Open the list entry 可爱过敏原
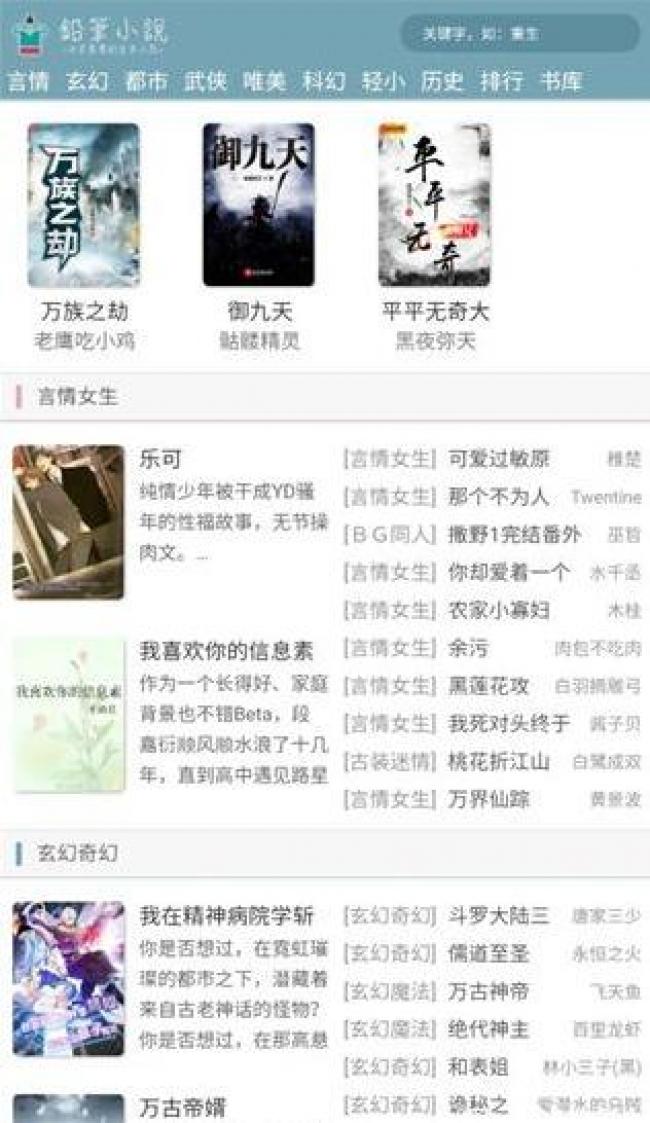650x1123 pixels. click(x=498, y=459)
